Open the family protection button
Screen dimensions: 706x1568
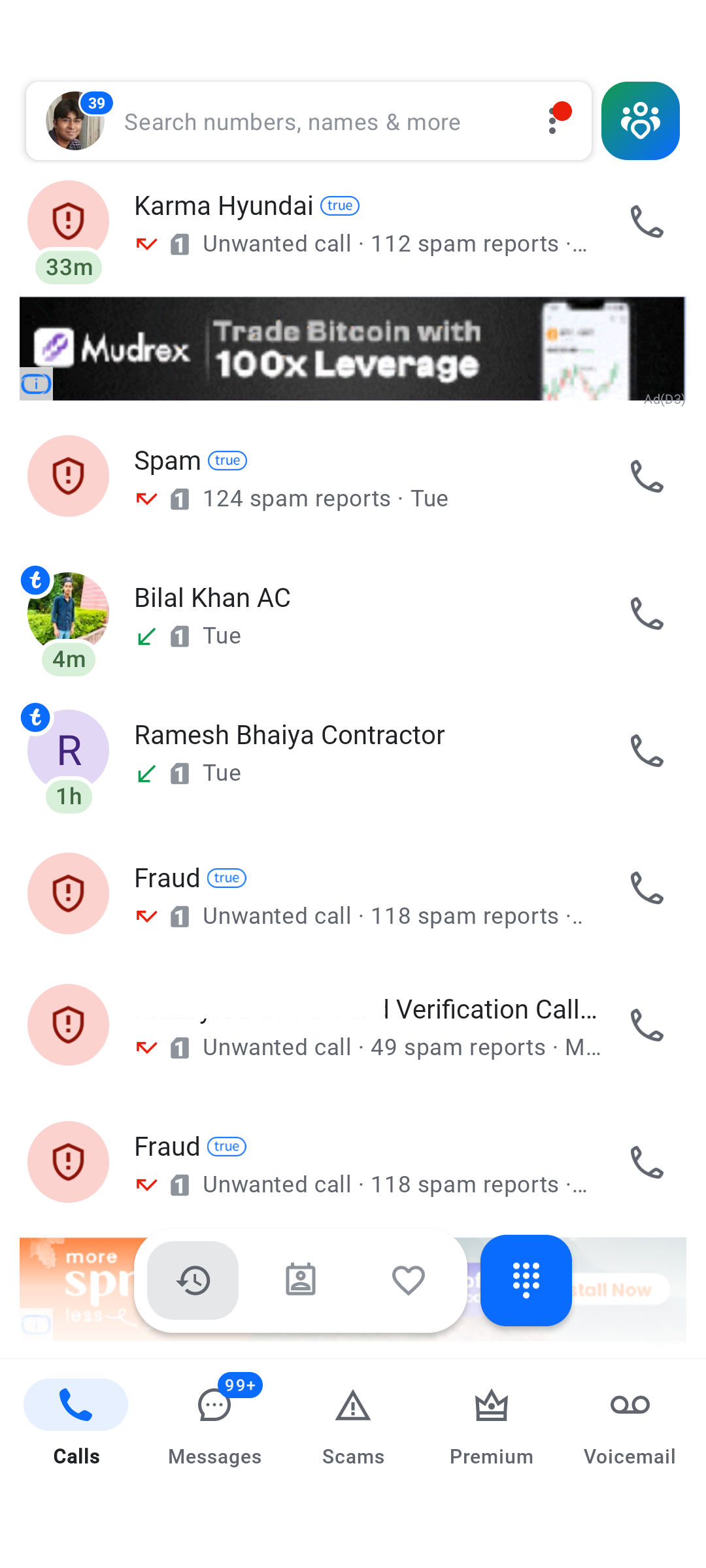[640, 121]
